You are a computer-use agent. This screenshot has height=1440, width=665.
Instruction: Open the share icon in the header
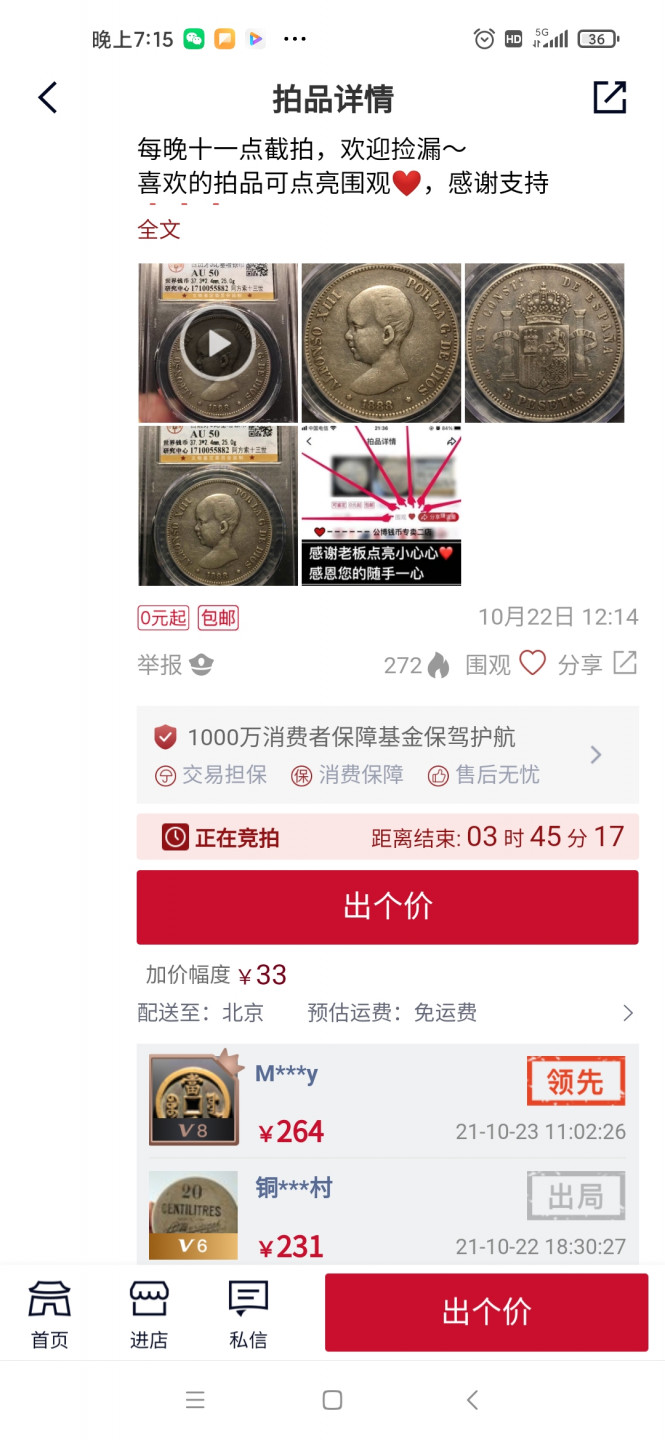pos(609,97)
